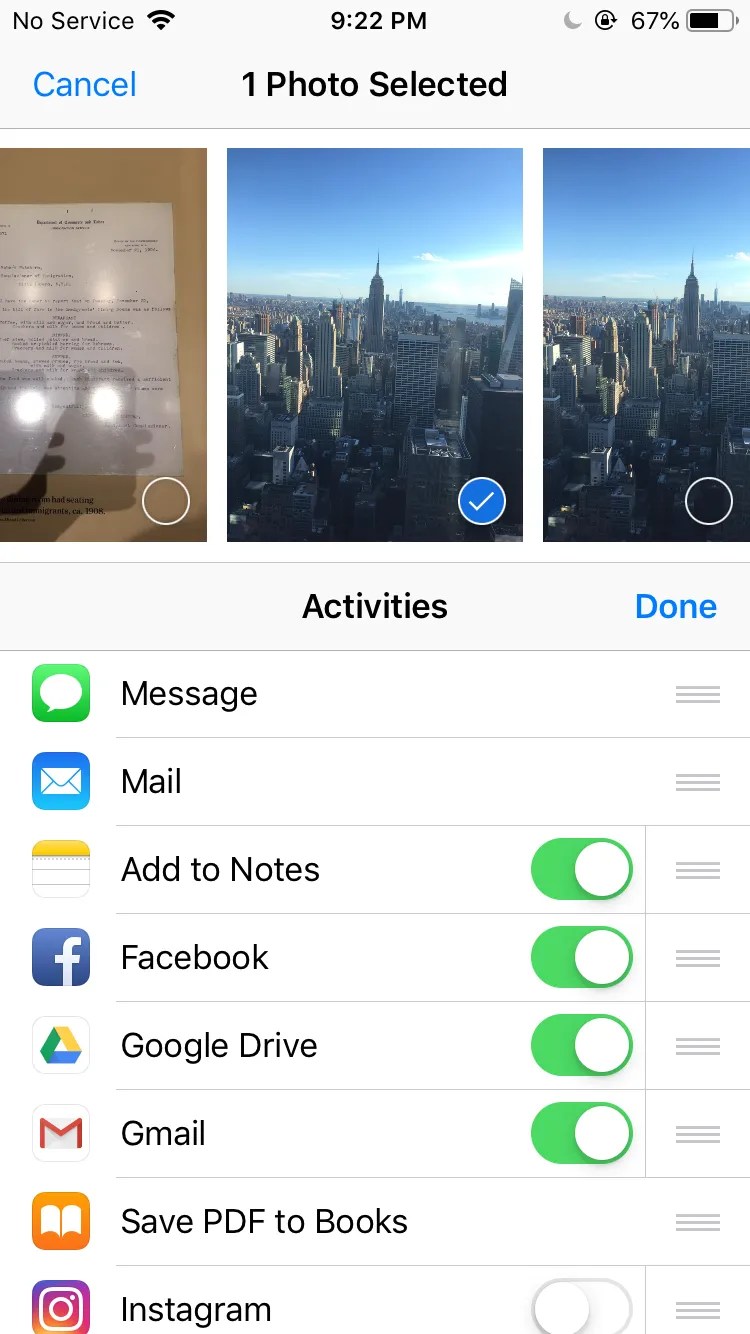This screenshot has height=1334, width=750.
Task: Tap the Message app icon
Action: [x=60, y=693]
